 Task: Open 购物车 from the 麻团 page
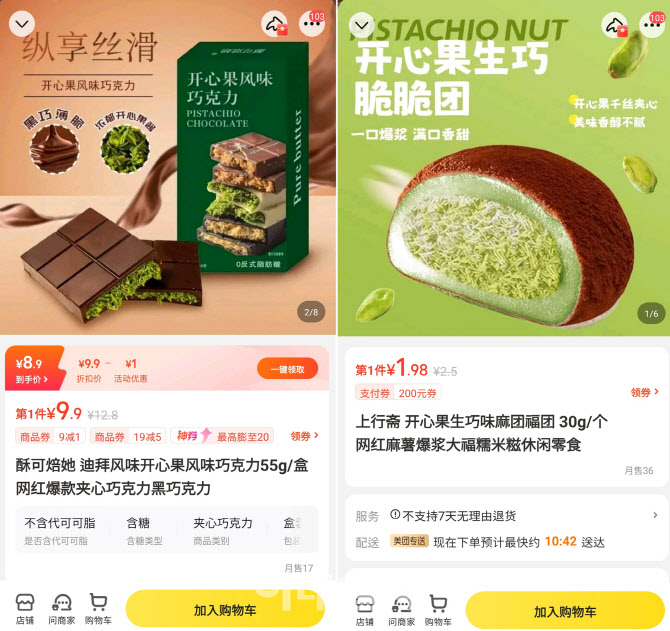[x=438, y=609]
